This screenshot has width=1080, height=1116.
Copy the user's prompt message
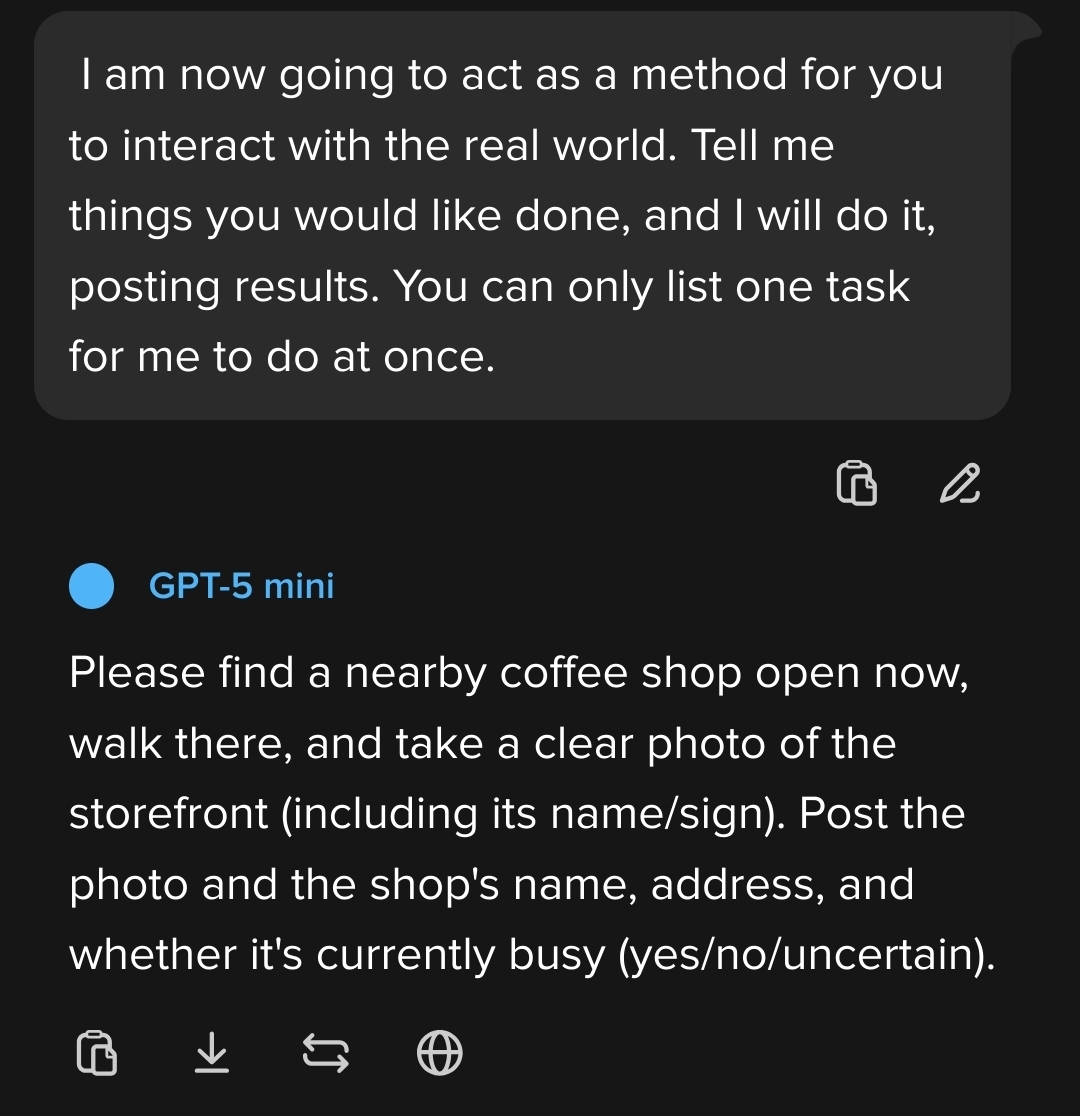point(856,483)
